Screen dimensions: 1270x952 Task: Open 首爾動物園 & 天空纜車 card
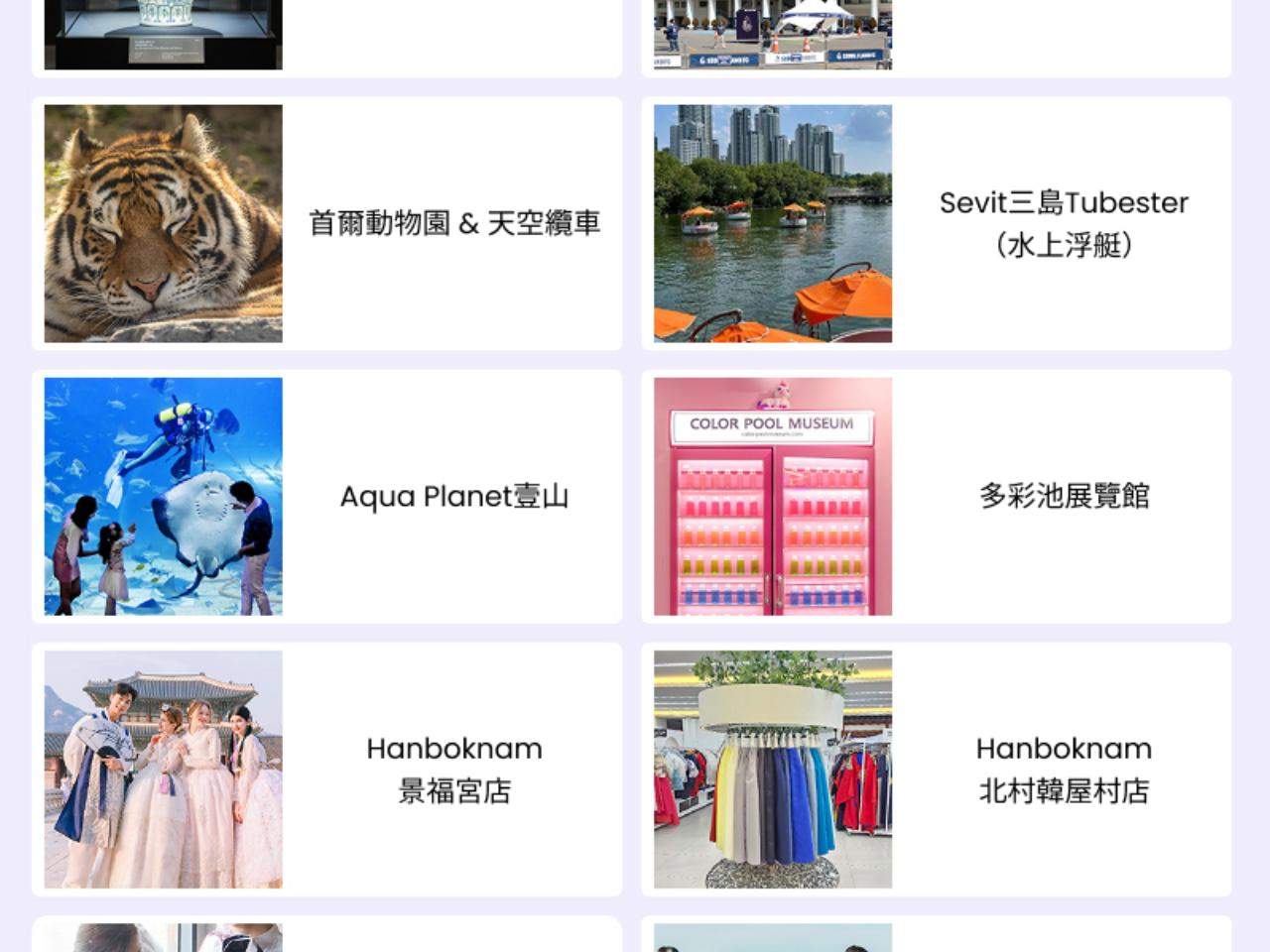click(x=327, y=224)
